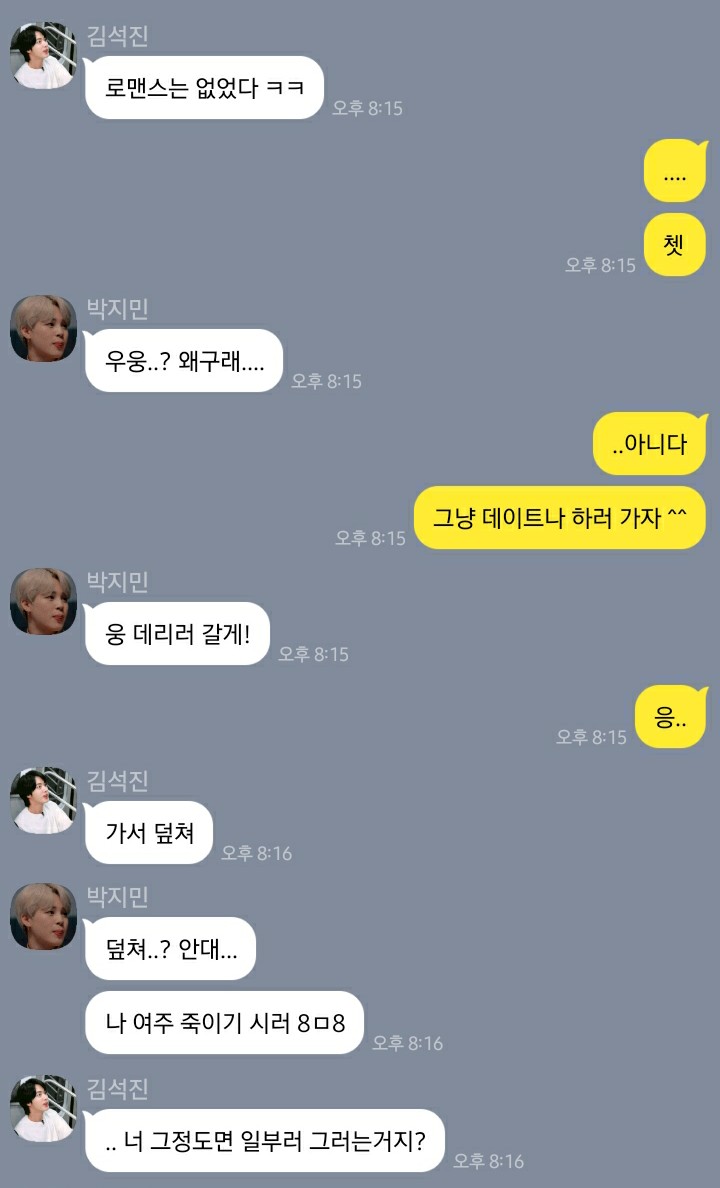Open the bottom 김석진 profile picture
This screenshot has height=1188, width=720.
[x=42, y=1112]
